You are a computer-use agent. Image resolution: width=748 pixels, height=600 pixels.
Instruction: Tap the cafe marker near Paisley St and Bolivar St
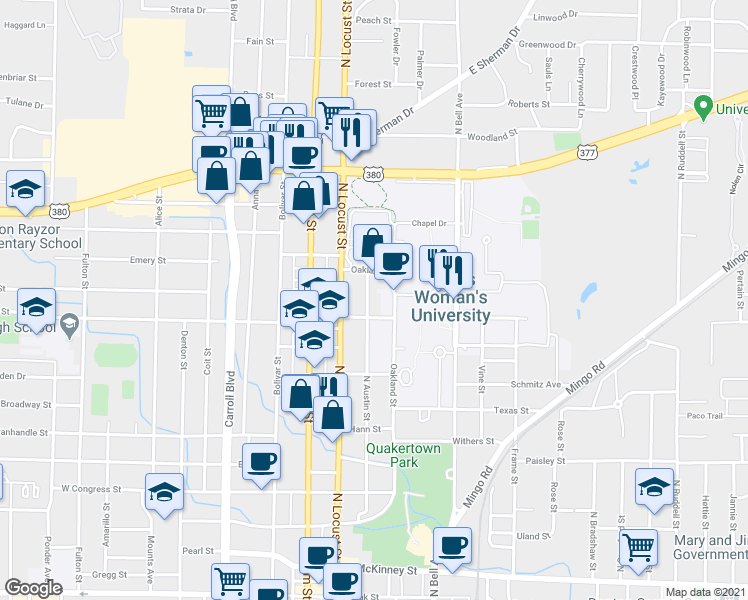[262, 461]
